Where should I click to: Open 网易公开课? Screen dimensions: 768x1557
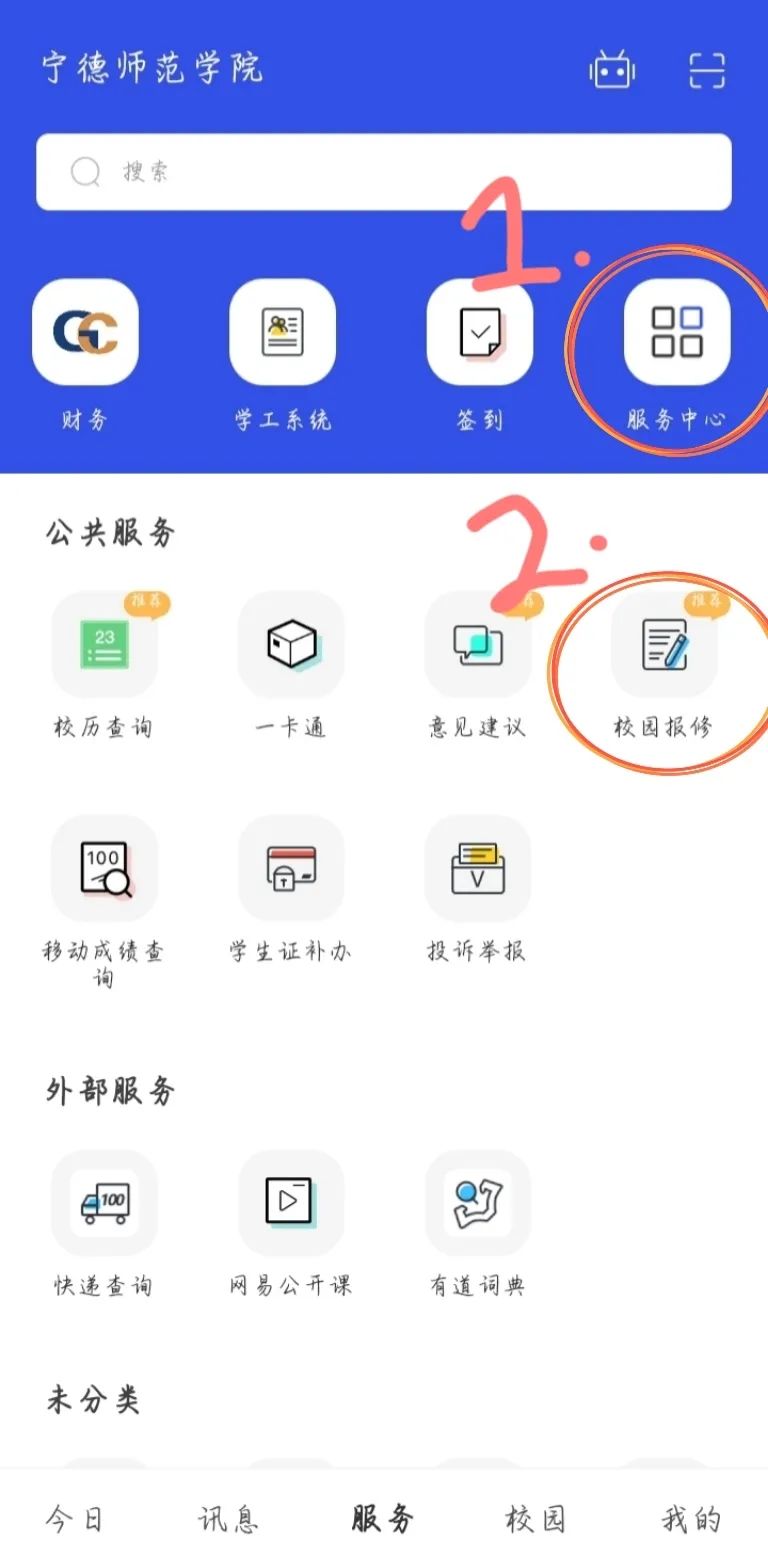(x=291, y=1203)
